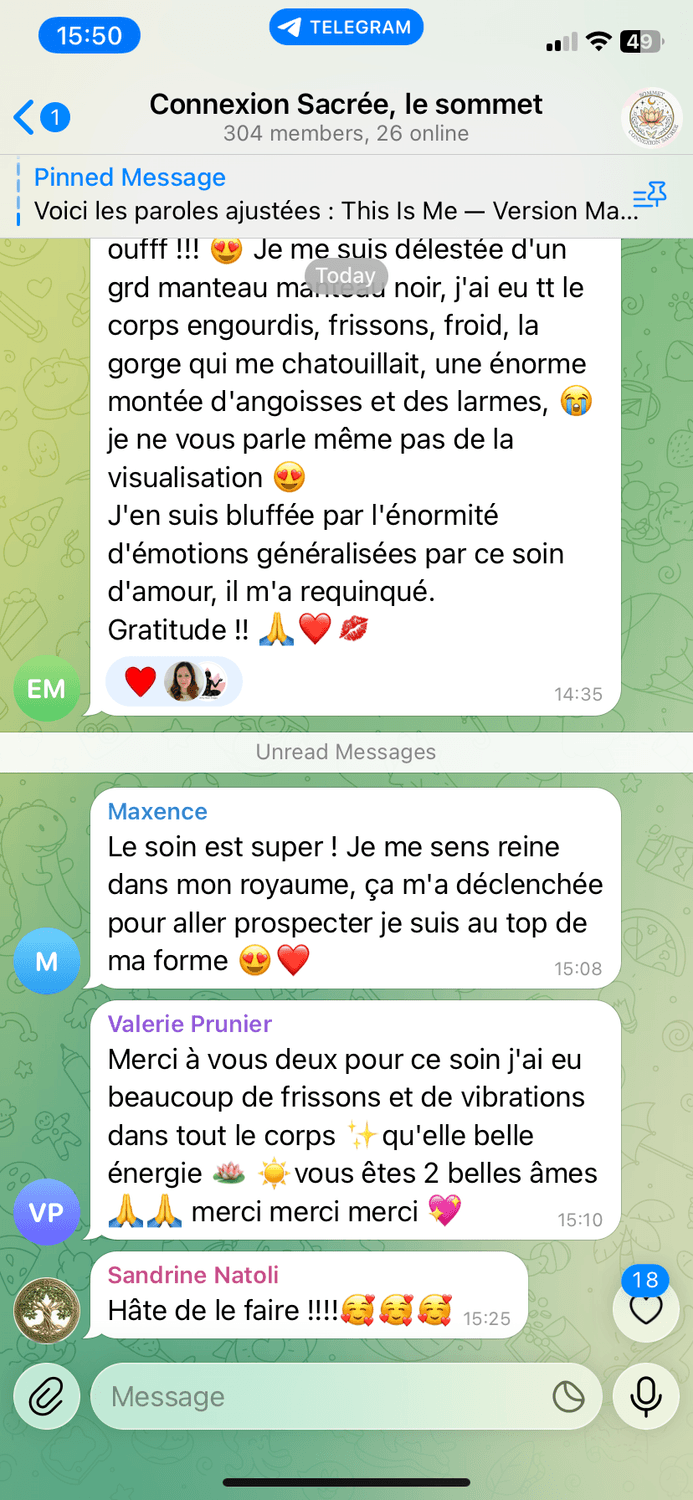Return to Telegram via the status bar pill

[x=346, y=28]
